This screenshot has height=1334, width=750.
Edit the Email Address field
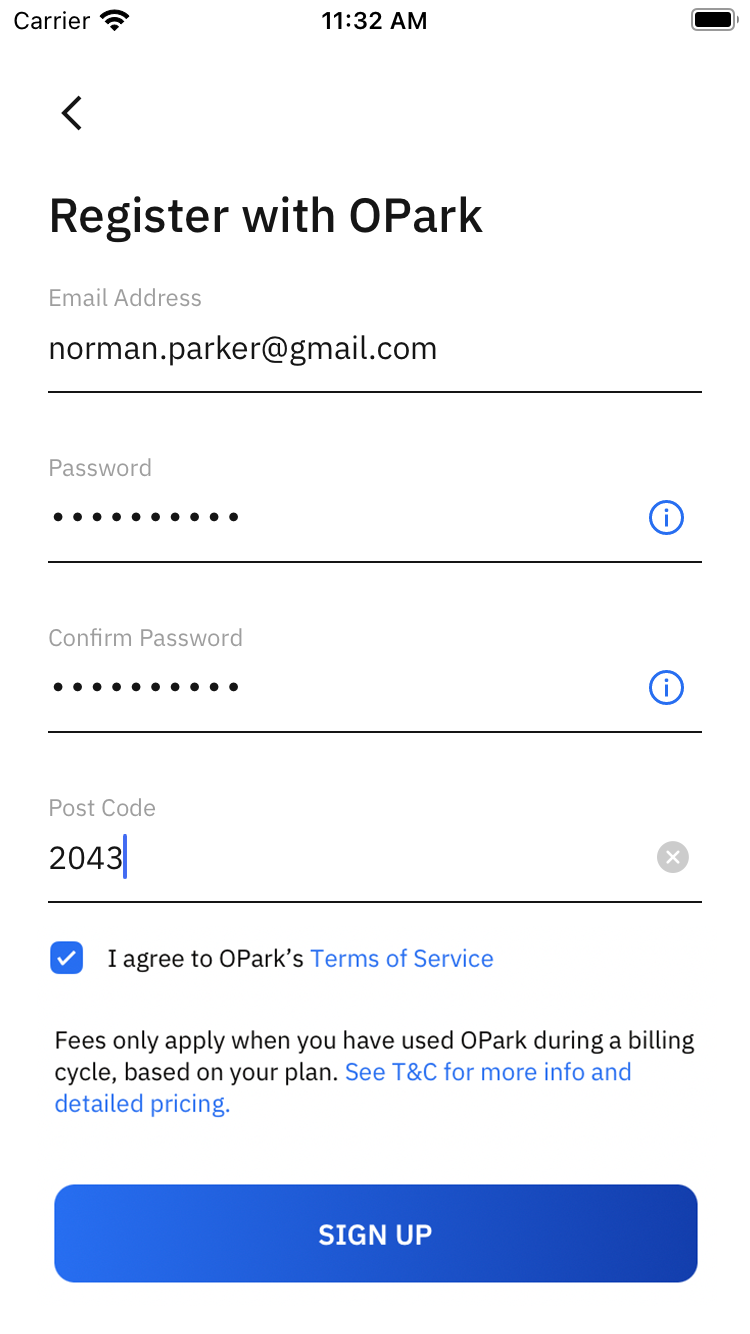(374, 349)
